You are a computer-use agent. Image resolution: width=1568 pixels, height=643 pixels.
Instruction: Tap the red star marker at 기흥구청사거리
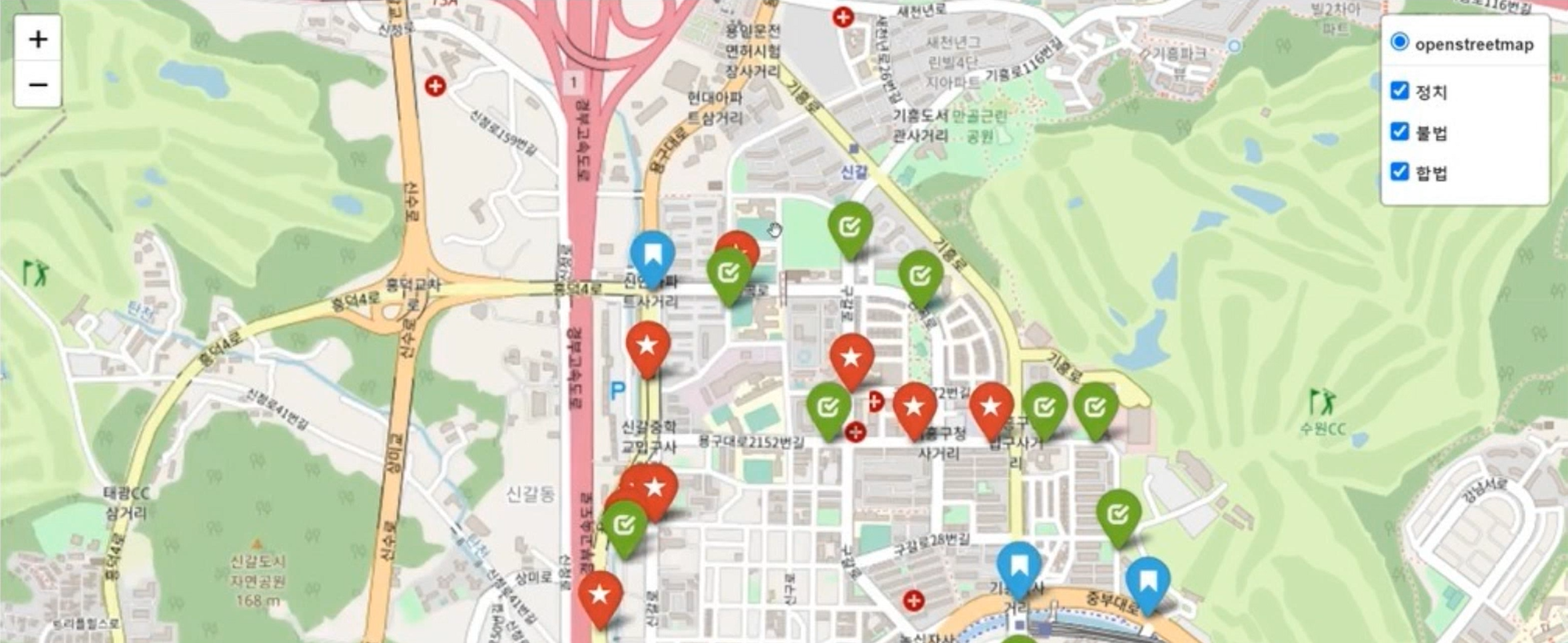(914, 407)
